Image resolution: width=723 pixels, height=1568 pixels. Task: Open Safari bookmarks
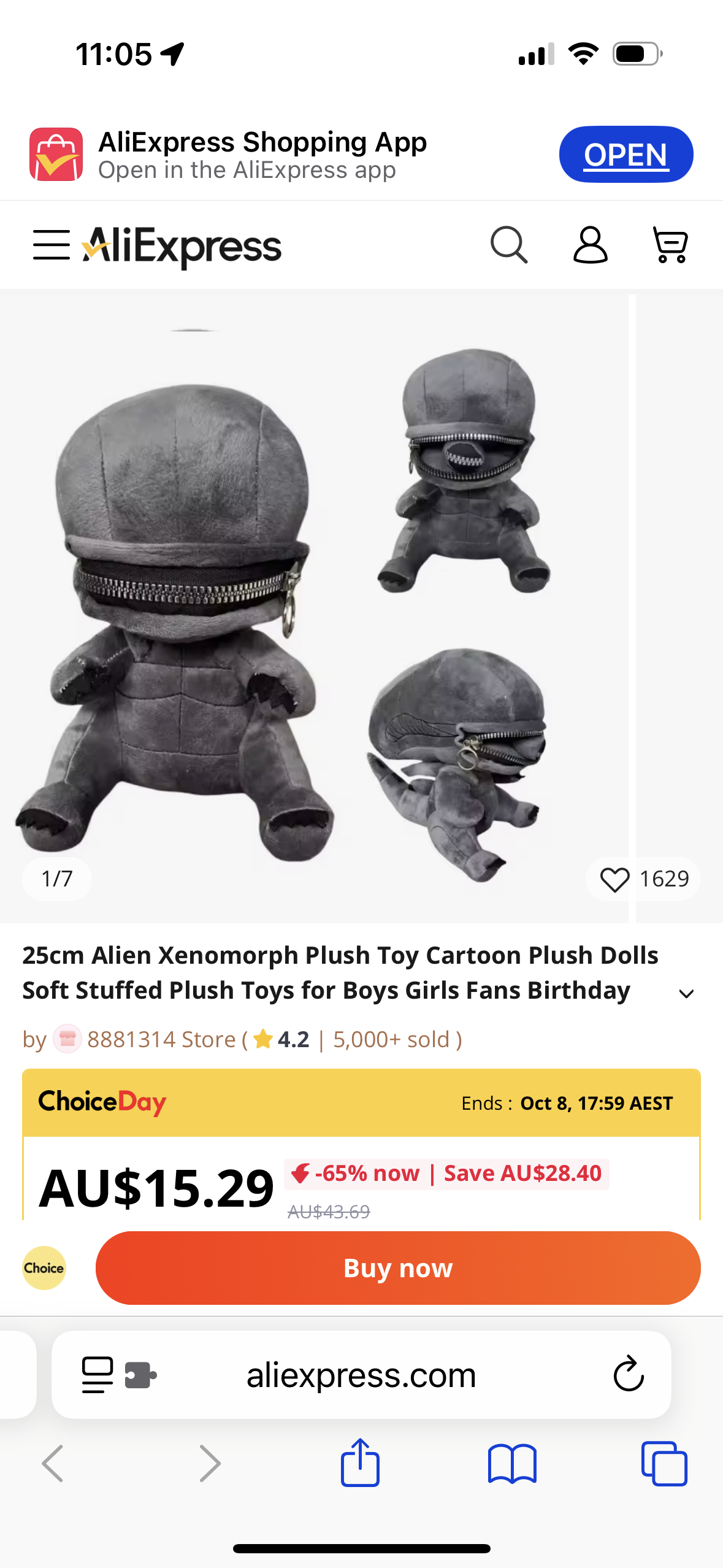click(512, 1464)
